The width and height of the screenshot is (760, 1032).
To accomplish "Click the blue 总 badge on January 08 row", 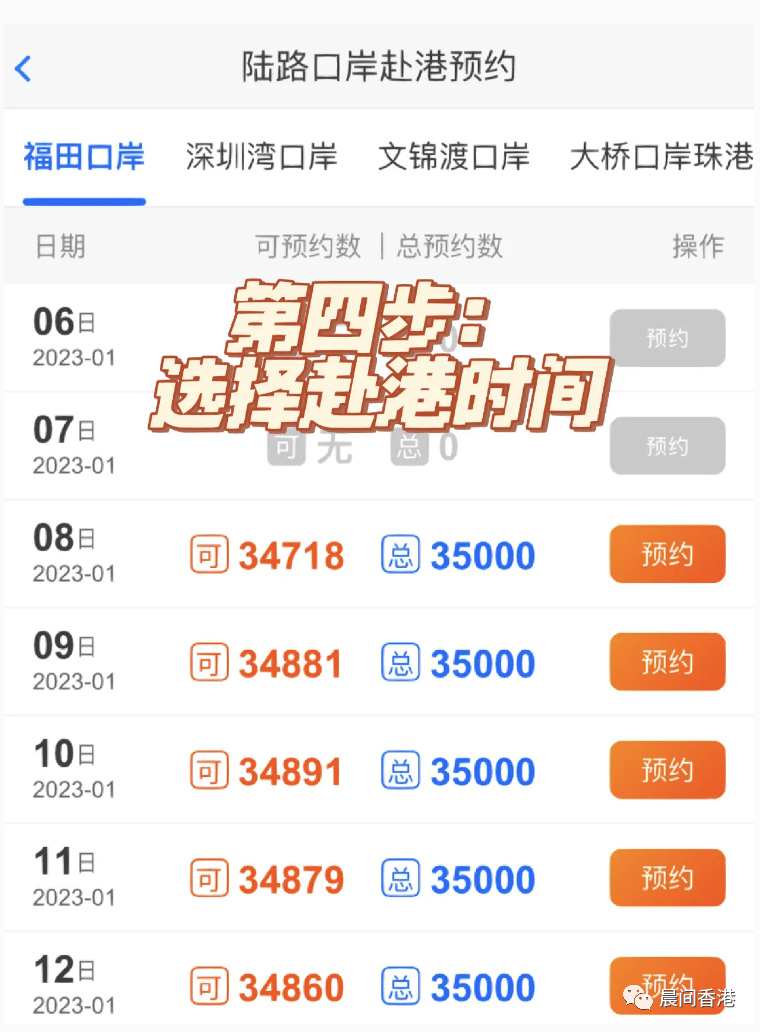I will tap(399, 554).
